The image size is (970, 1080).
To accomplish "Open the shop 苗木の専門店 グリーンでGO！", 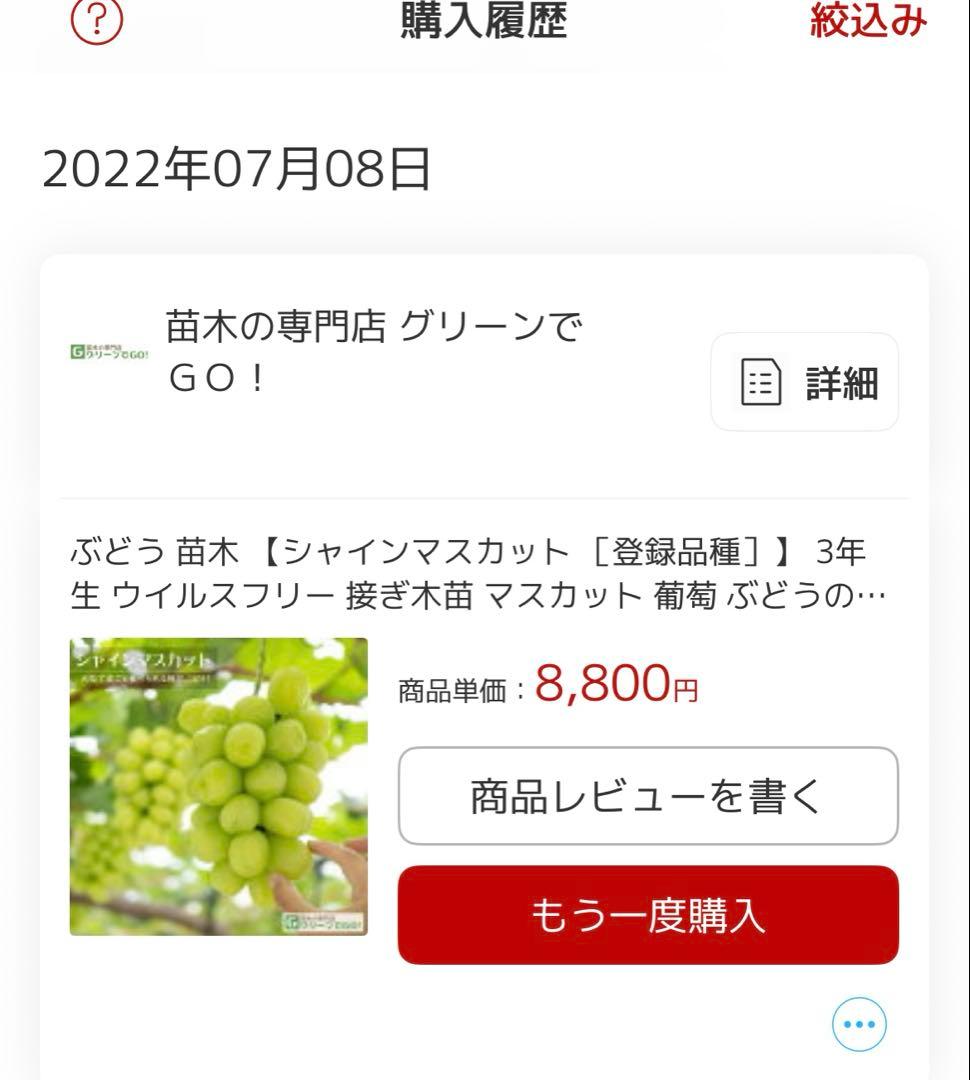I will pos(372,352).
